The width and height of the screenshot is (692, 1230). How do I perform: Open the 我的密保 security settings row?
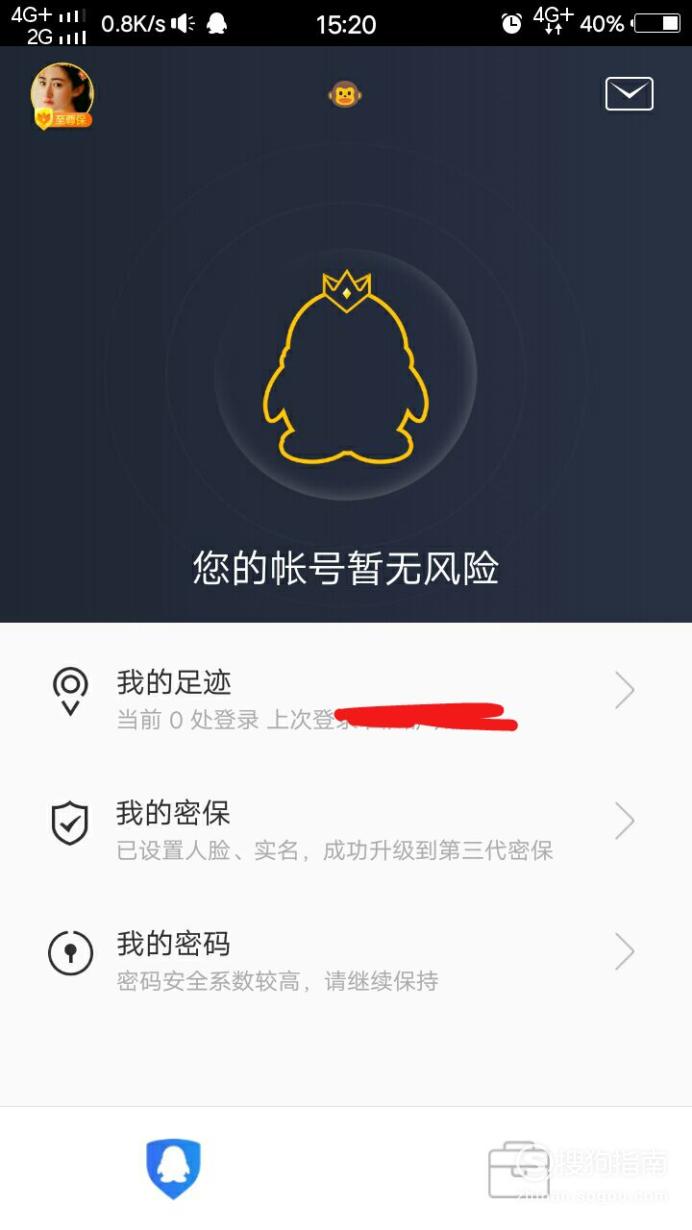click(x=346, y=822)
